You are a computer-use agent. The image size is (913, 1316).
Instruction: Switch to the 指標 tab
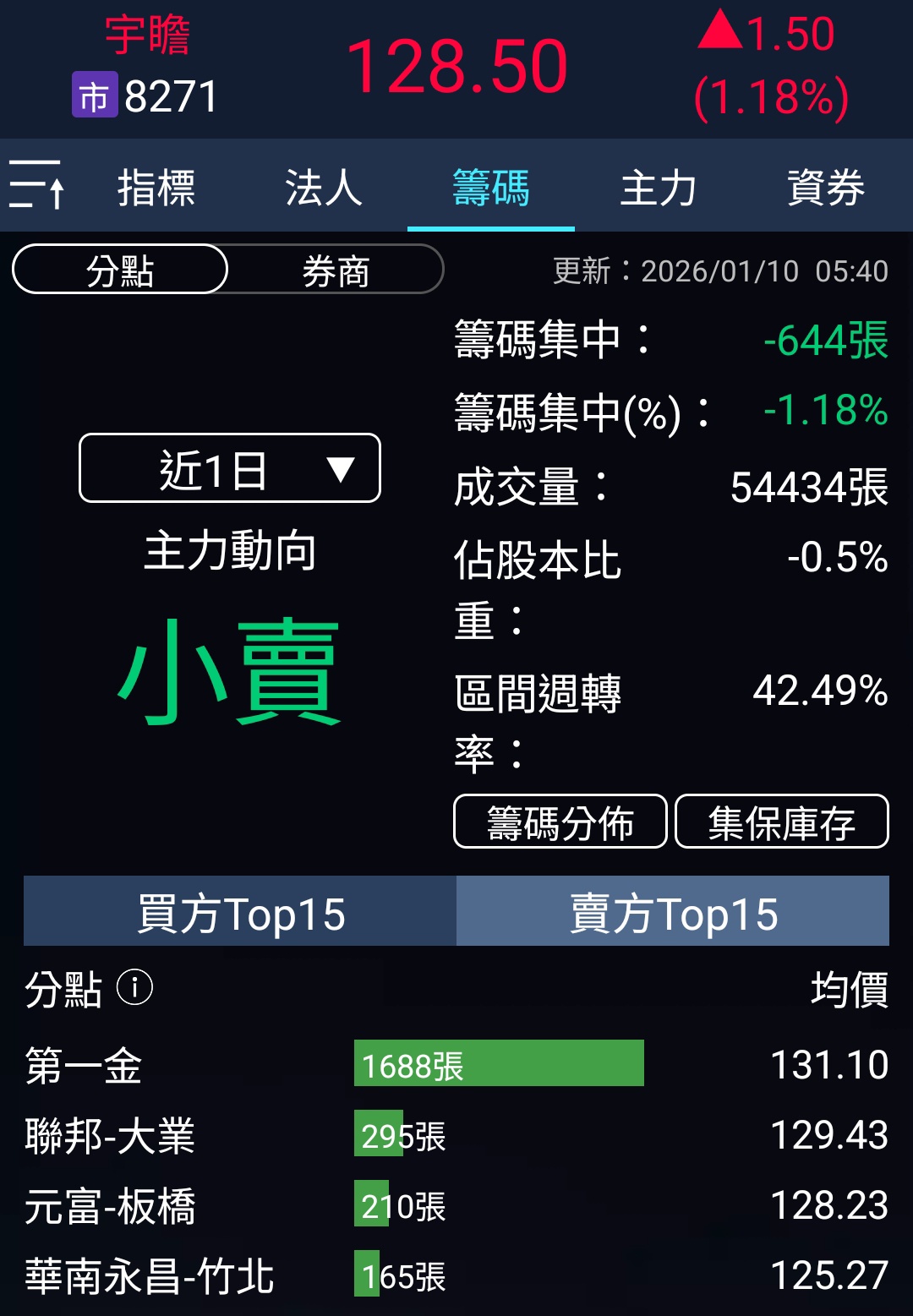(x=156, y=187)
